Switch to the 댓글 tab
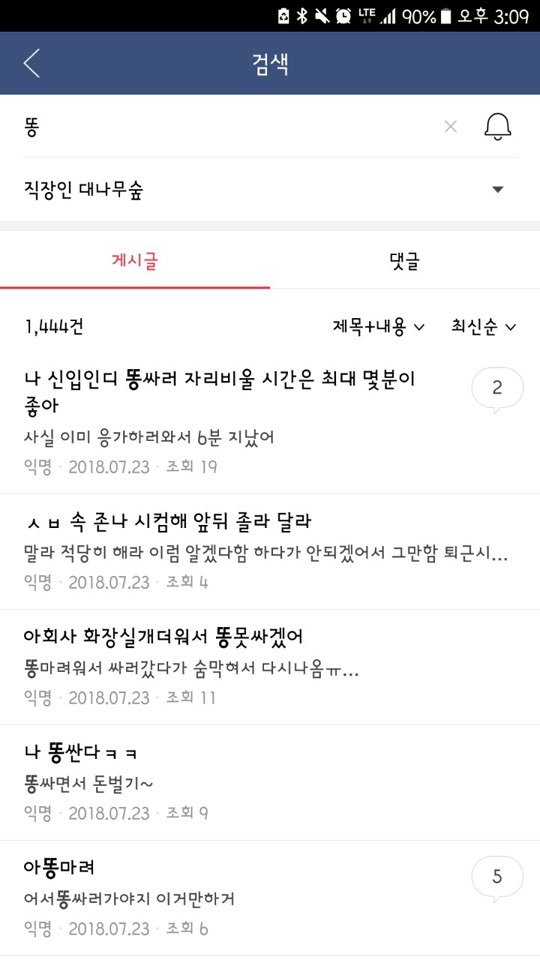This screenshot has width=540, height=960. pos(405,261)
